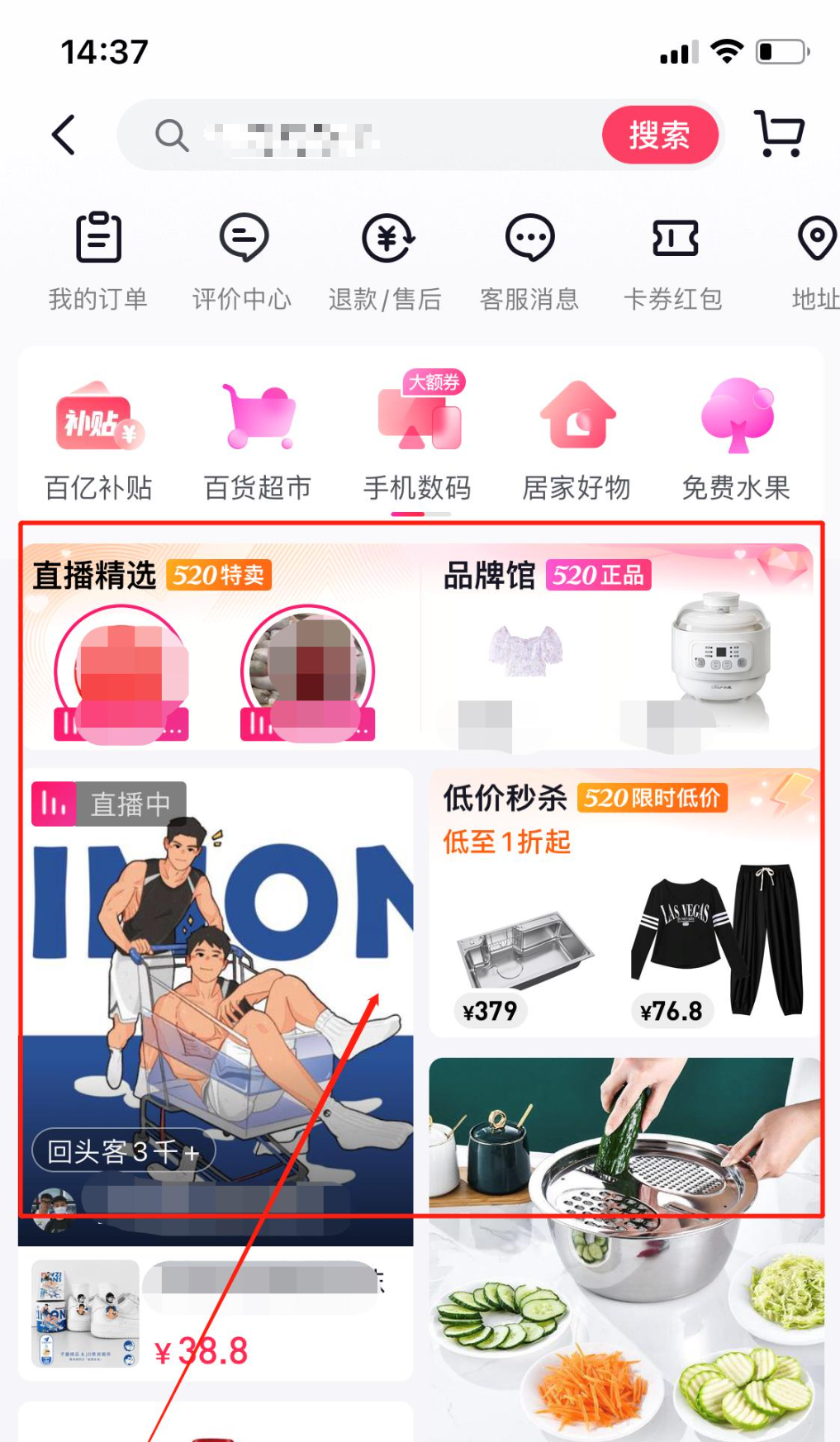The width and height of the screenshot is (840, 1442).
Task: View 客服消息
Action: pyautogui.click(x=529, y=260)
